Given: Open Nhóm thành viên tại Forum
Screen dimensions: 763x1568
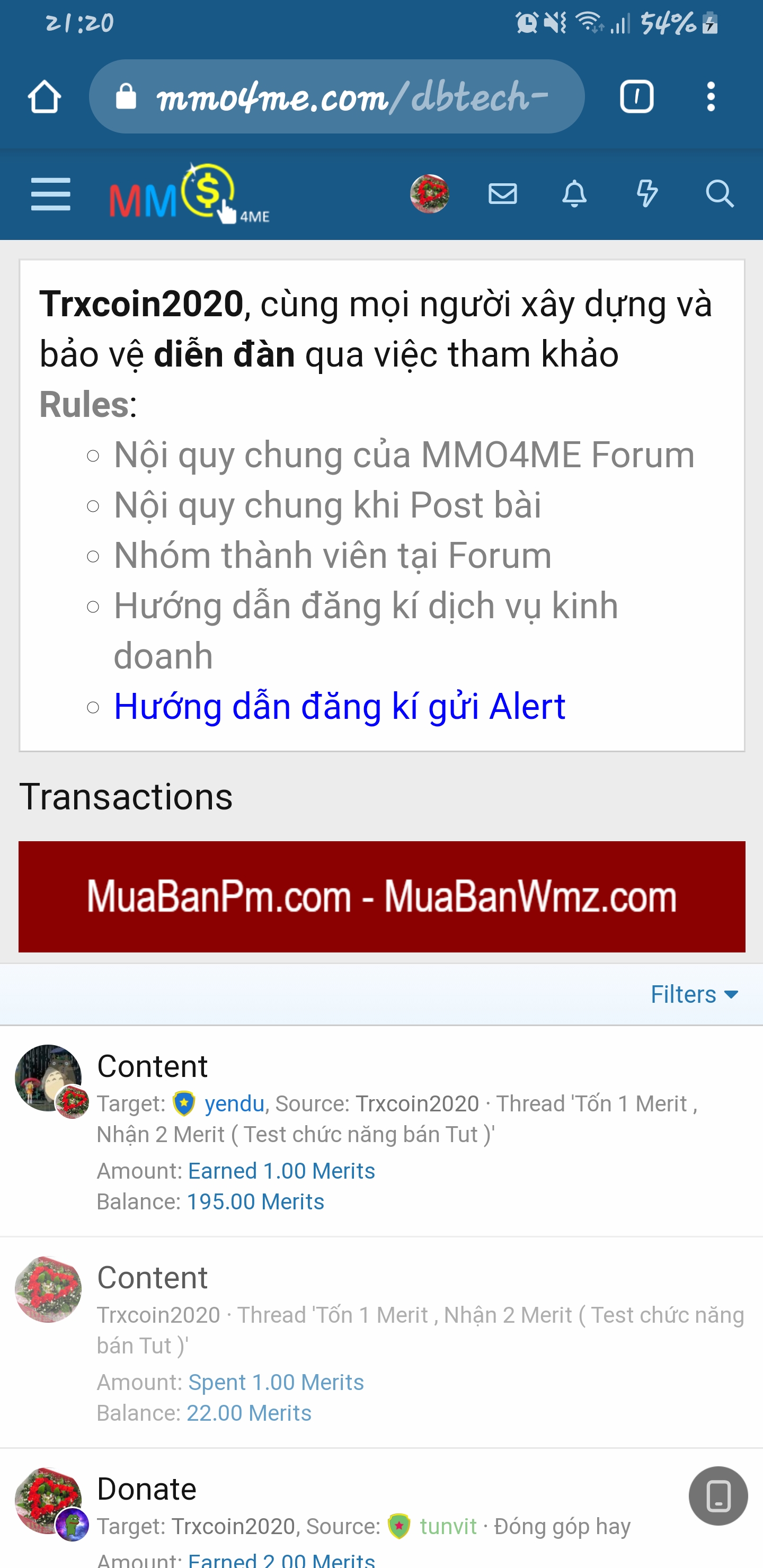Looking at the screenshot, I should (332, 555).
